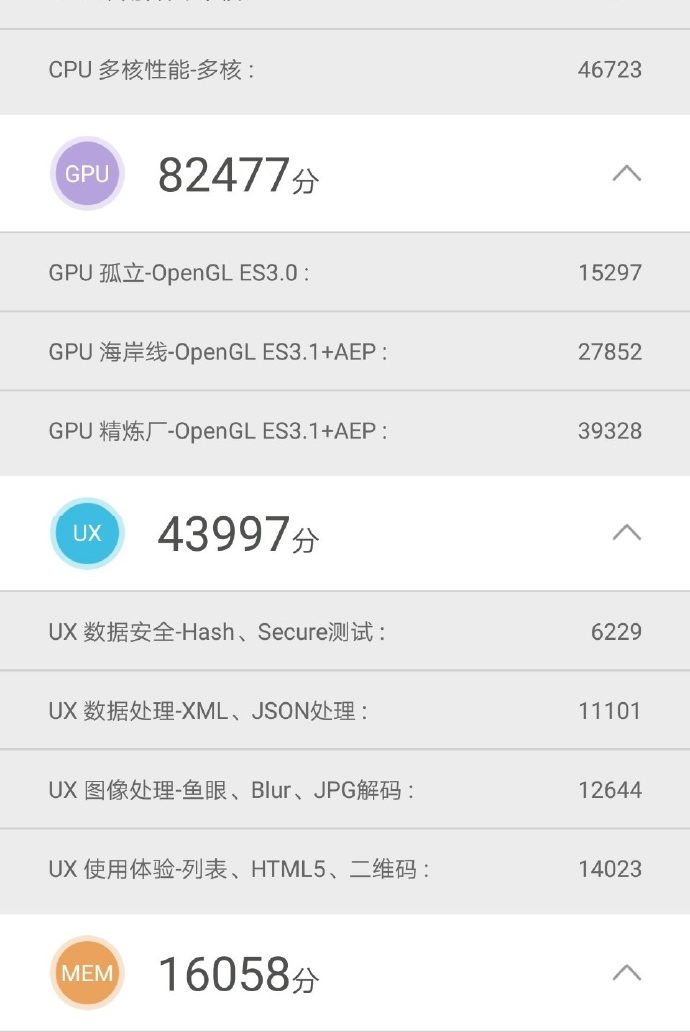Collapse the UX 43997分 score section
The height and width of the screenshot is (1032, 690).
pos(626,532)
